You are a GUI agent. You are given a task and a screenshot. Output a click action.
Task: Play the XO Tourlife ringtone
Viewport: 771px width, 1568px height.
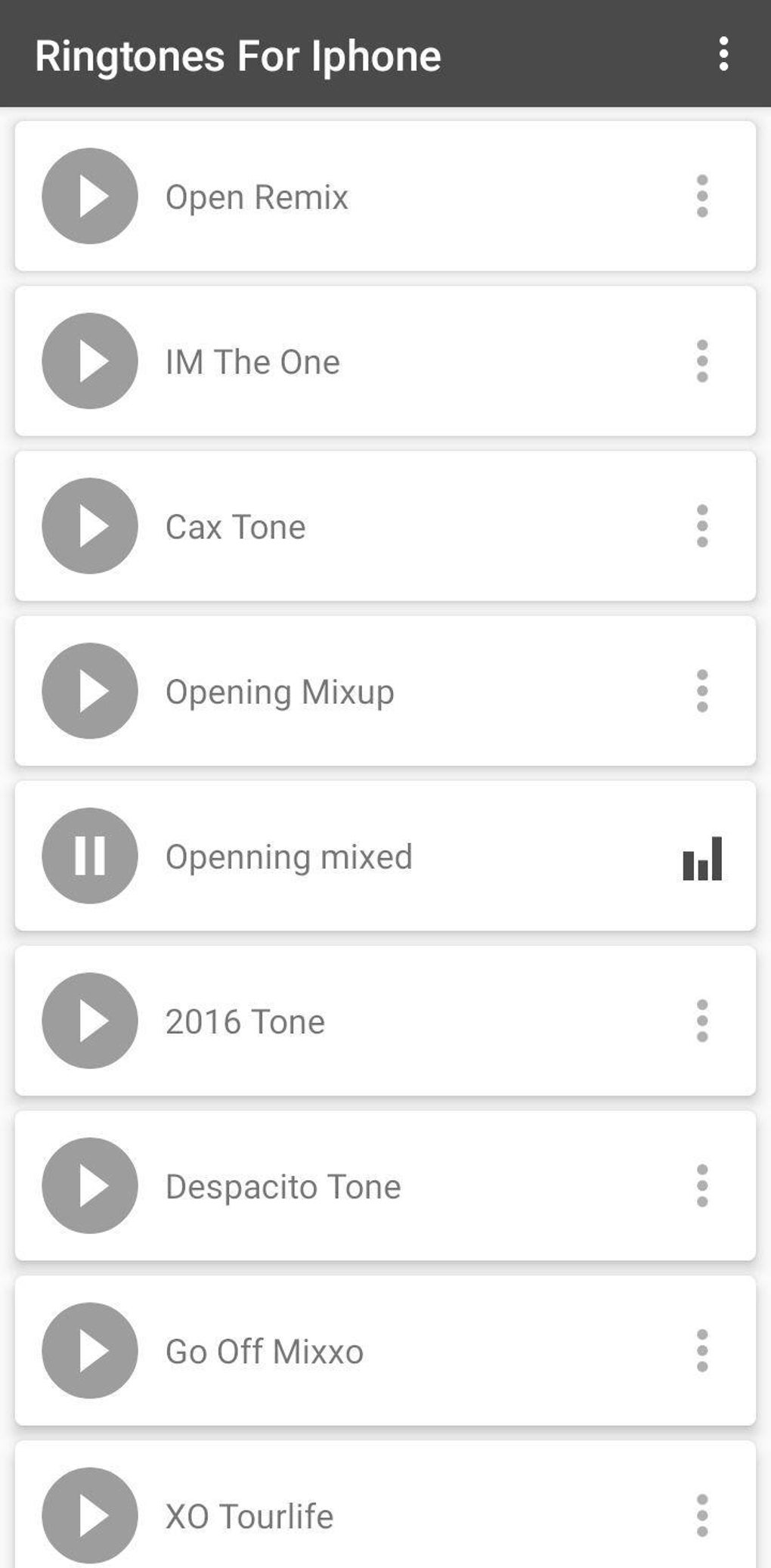click(x=90, y=1515)
